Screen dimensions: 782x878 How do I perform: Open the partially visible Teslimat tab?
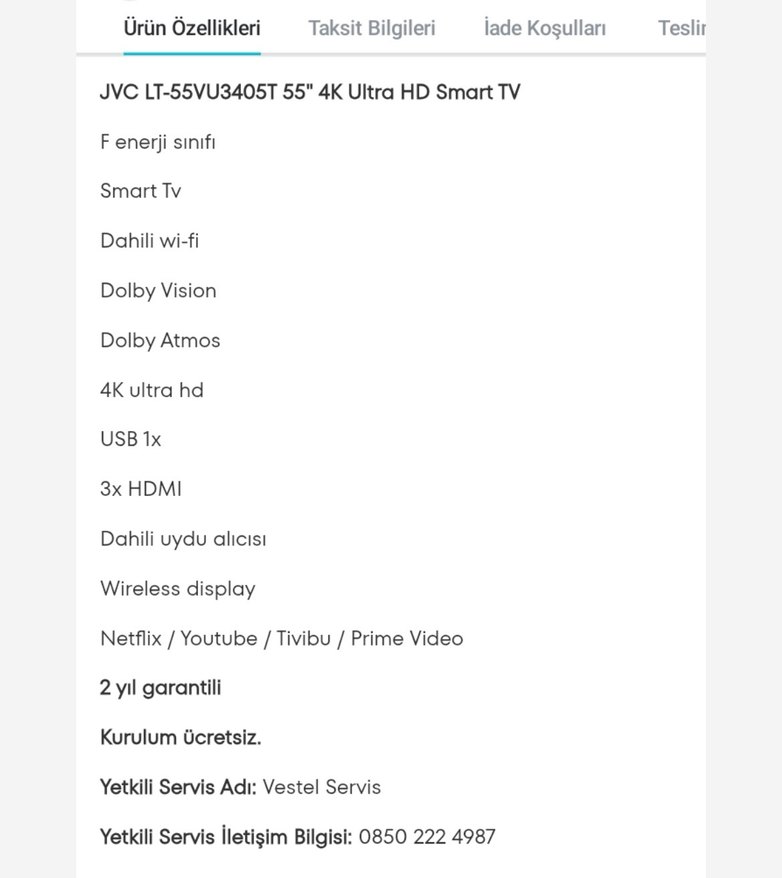pos(682,28)
